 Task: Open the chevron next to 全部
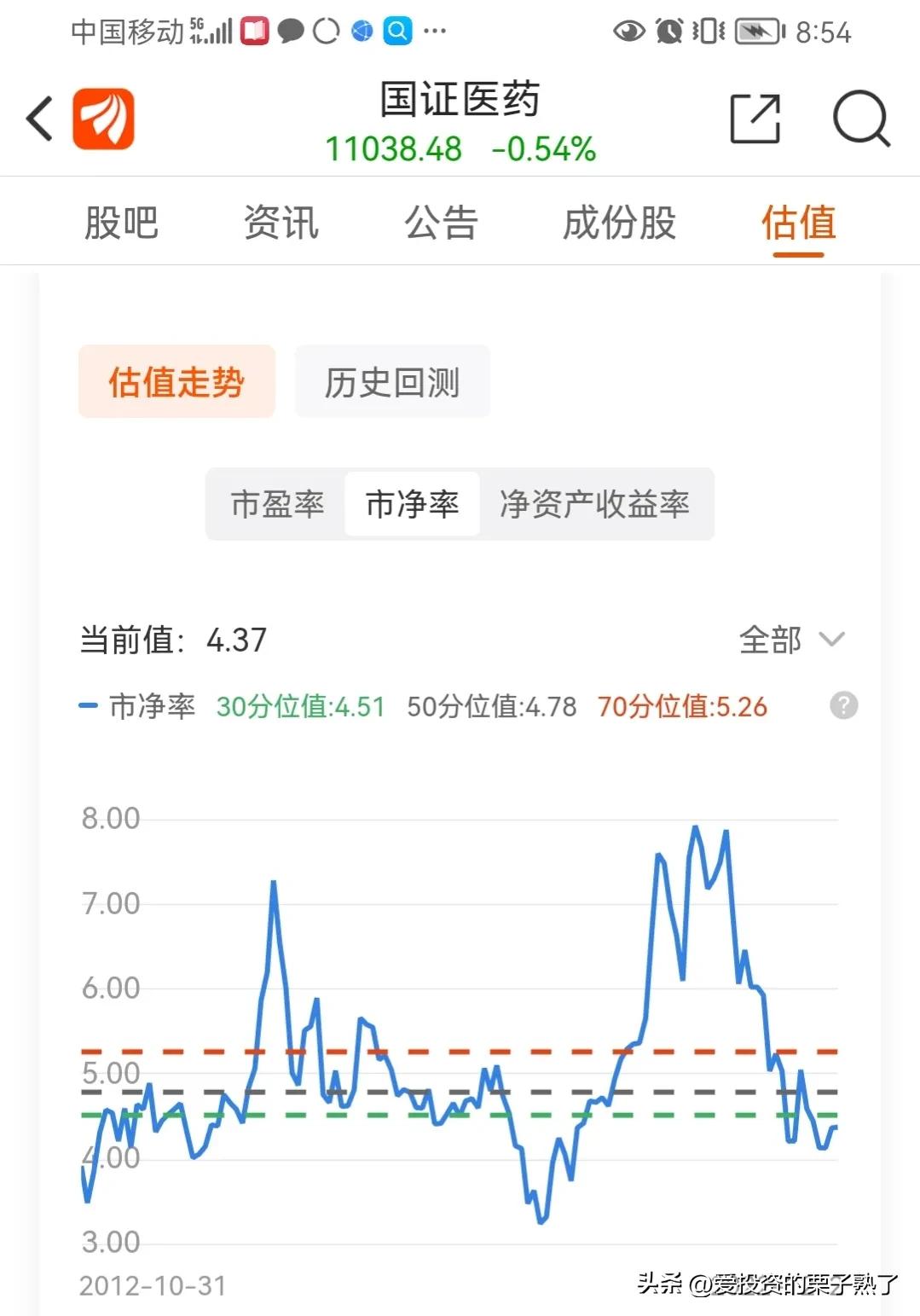[831, 639]
